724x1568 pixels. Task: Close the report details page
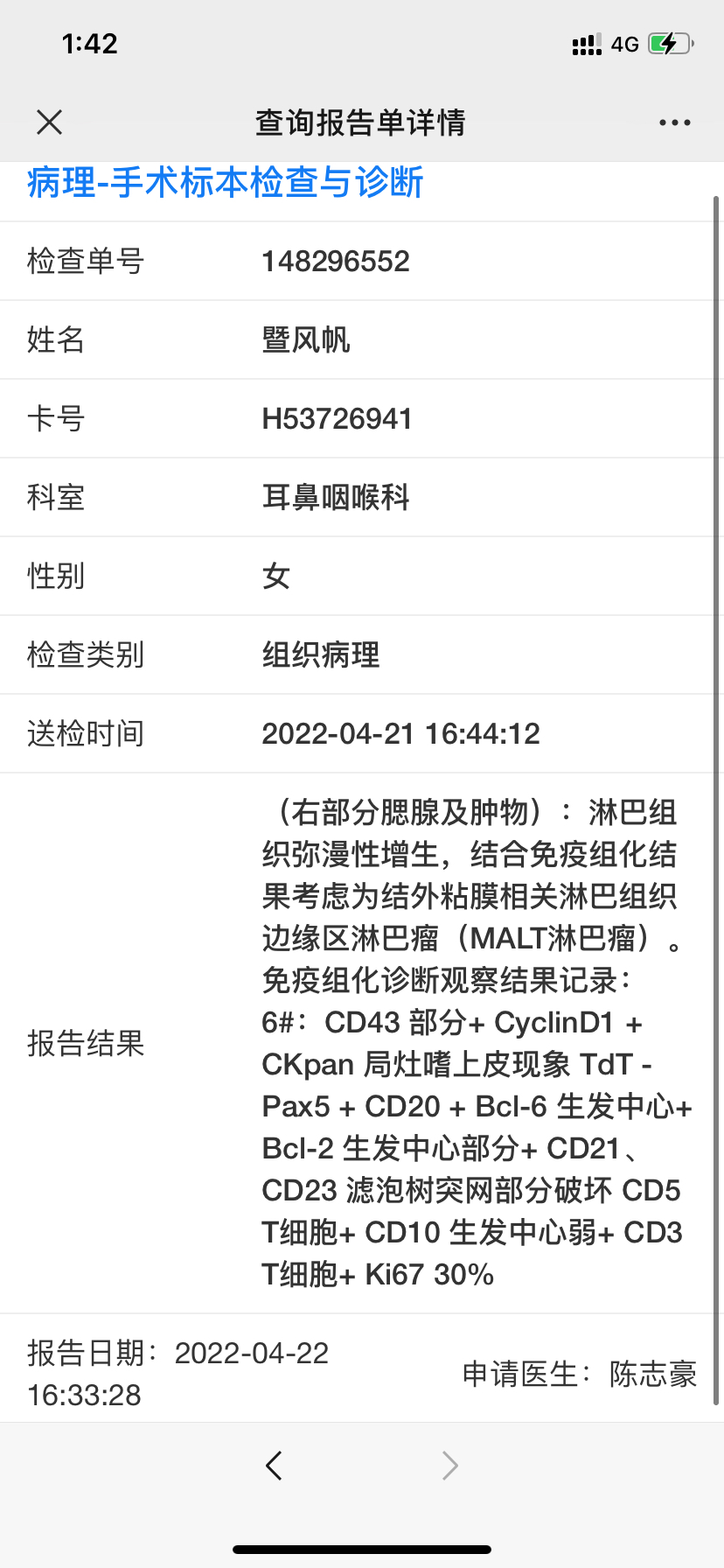click(50, 122)
